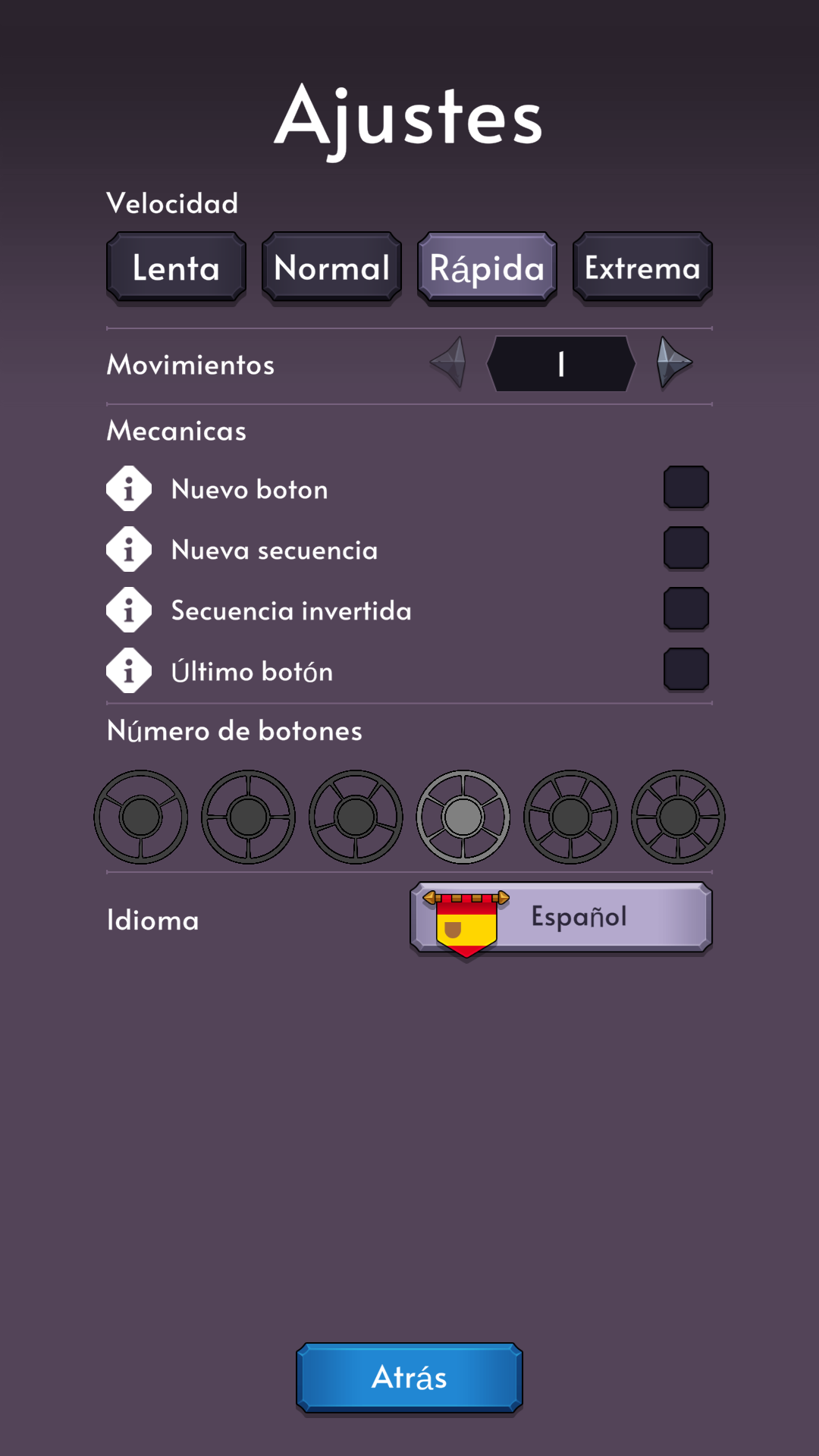This screenshot has width=819, height=1456.
Task: Show info about Nueva secuencia
Action: tap(129, 550)
